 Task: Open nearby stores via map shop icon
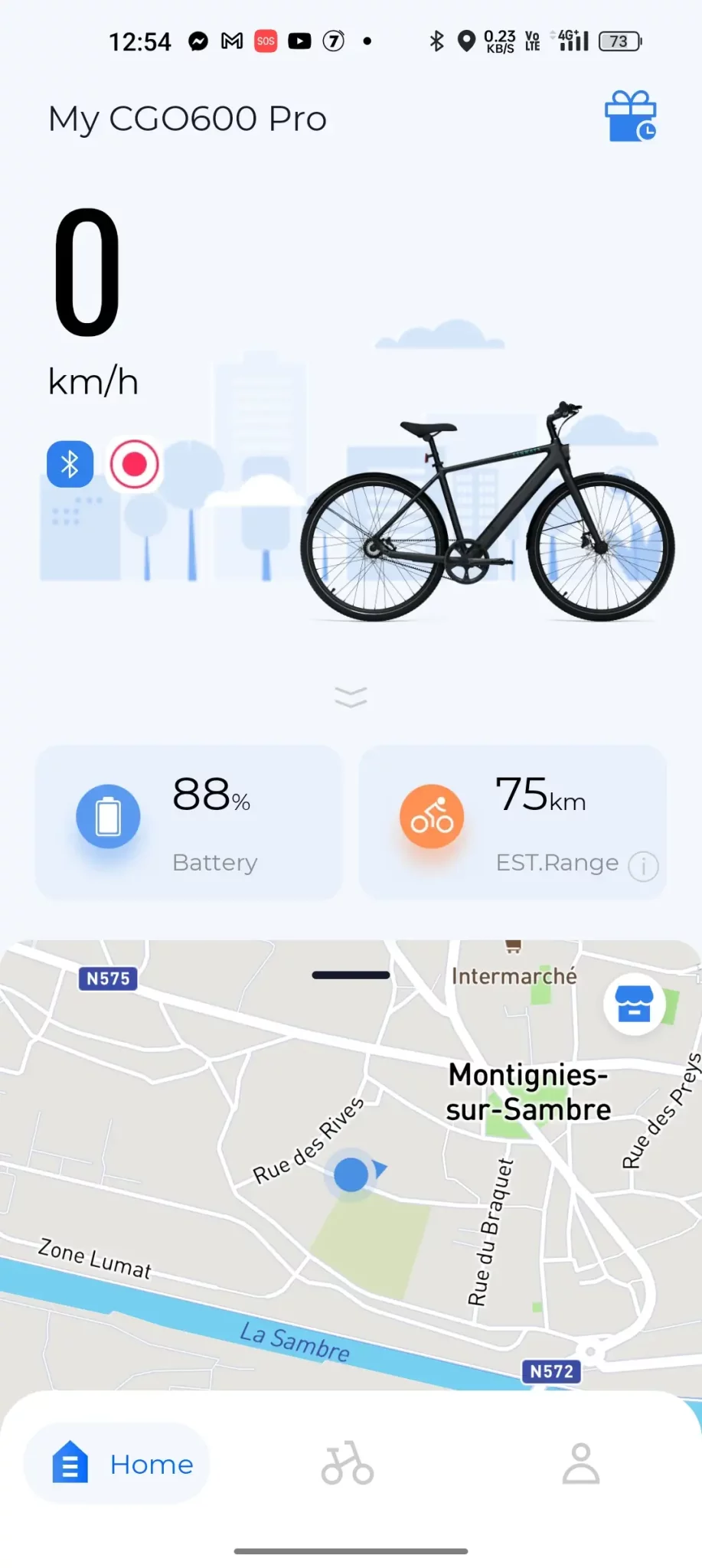pyautogui.click(x=634, y=1004)
